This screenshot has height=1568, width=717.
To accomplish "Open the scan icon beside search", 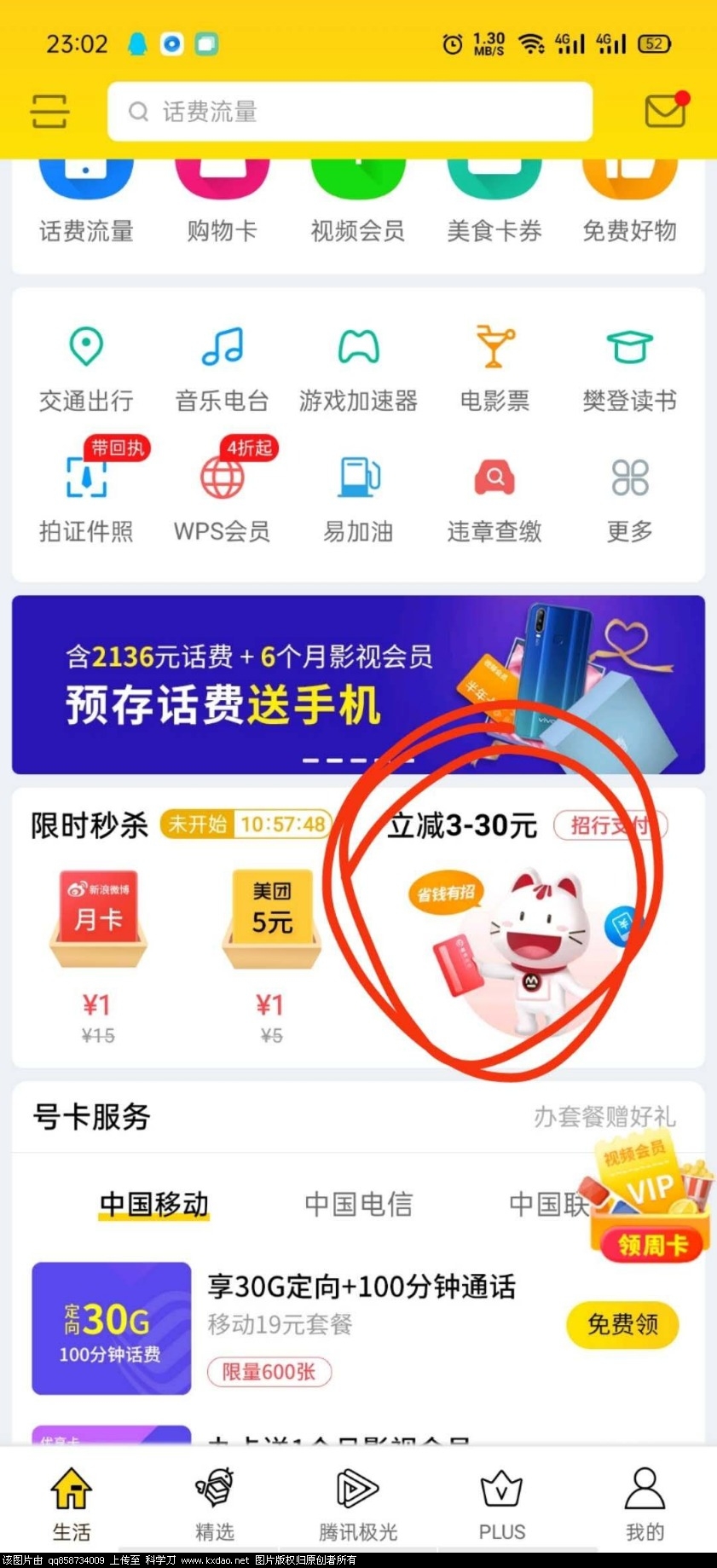I will pos(49,111).
